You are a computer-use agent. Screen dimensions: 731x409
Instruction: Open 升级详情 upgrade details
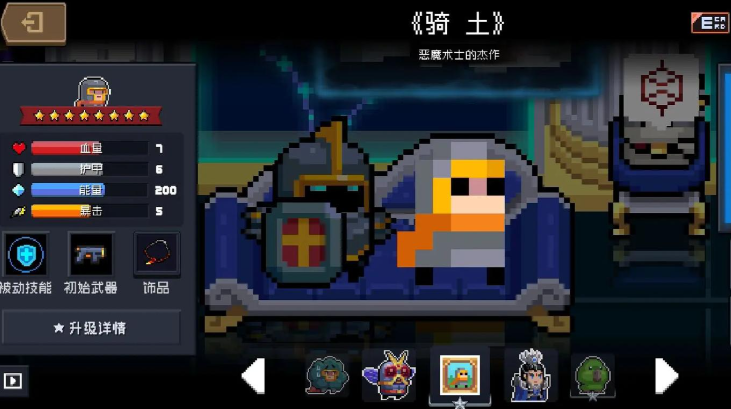coord(90,327)
